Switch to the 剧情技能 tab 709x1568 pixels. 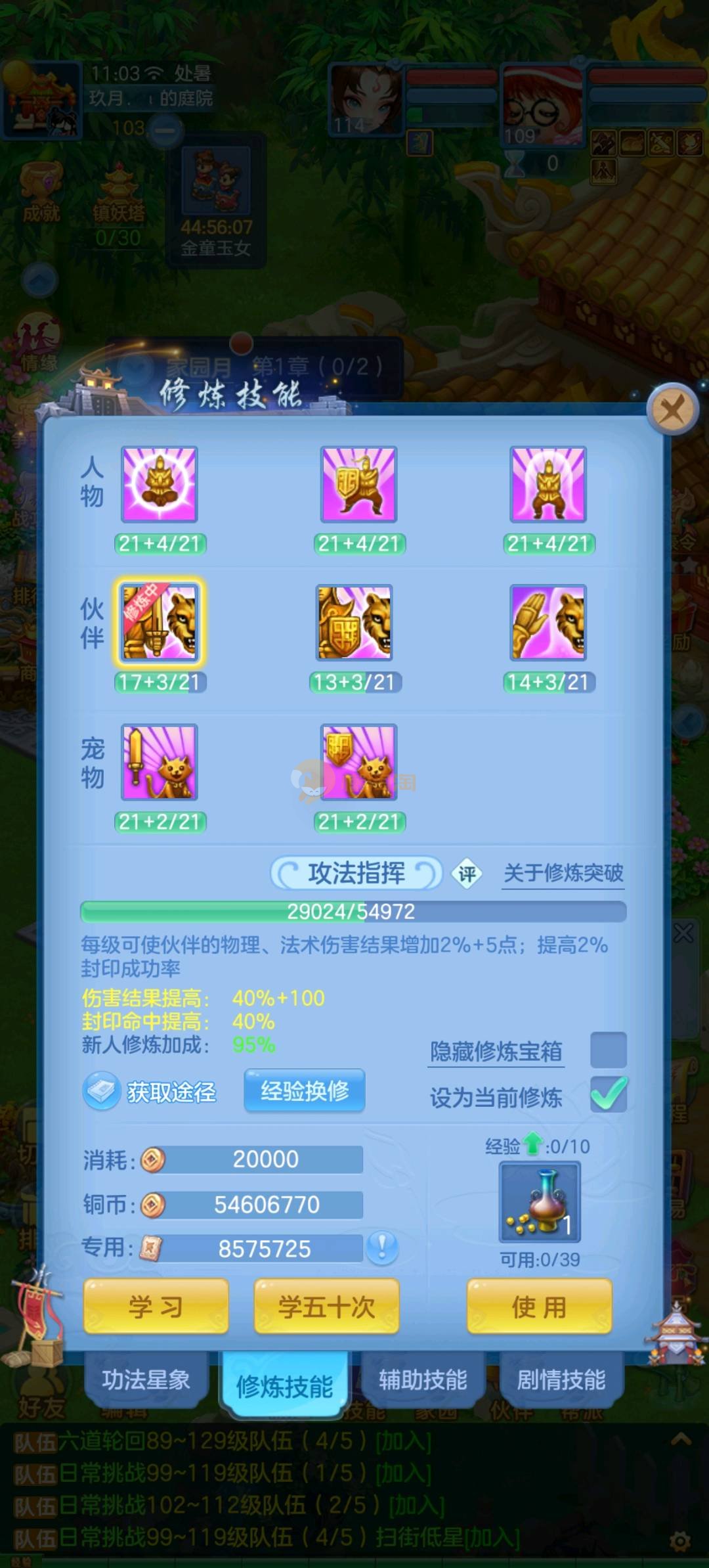click(x=561, y=1379)
